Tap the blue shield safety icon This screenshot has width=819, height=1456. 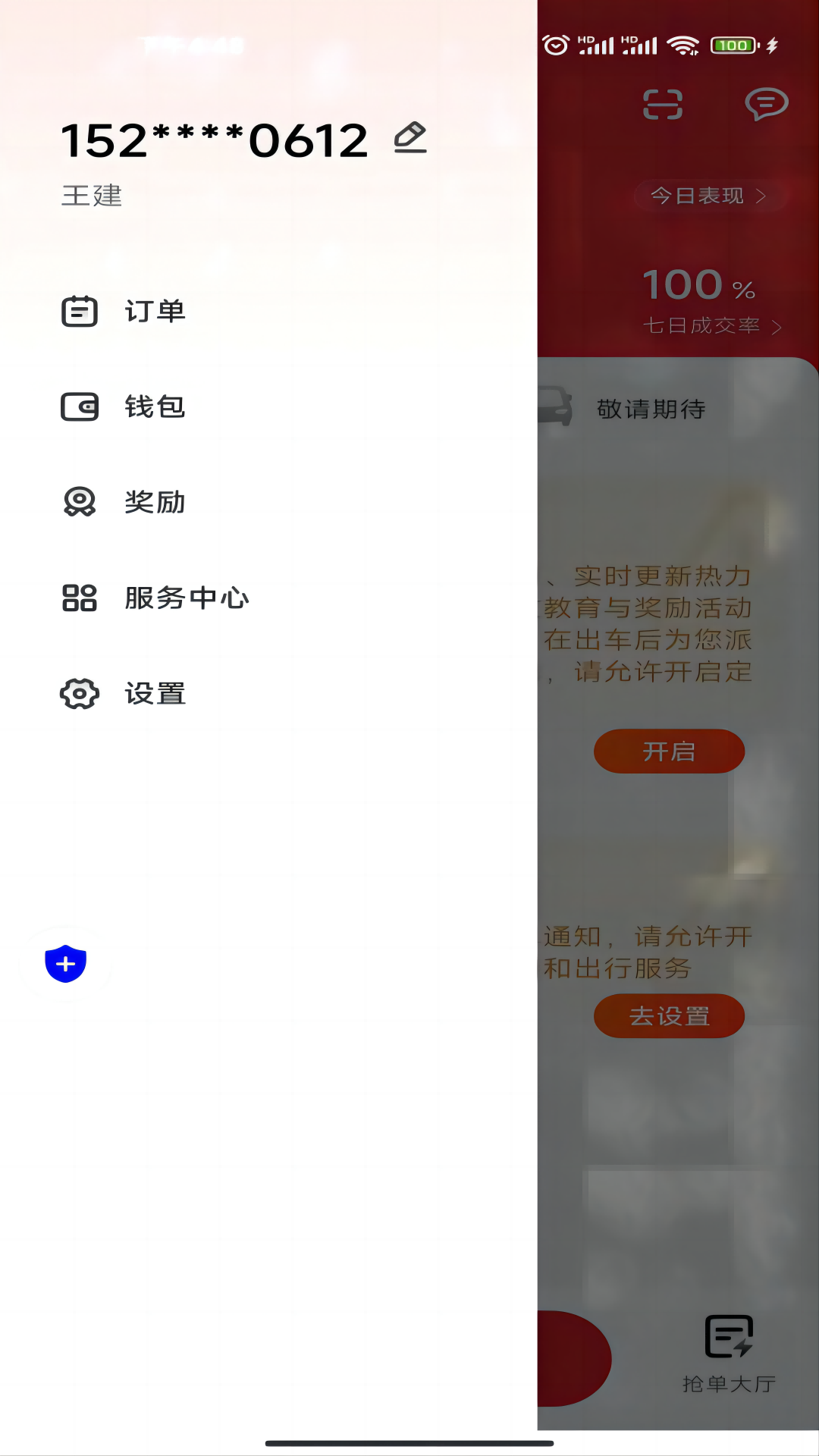65,963
